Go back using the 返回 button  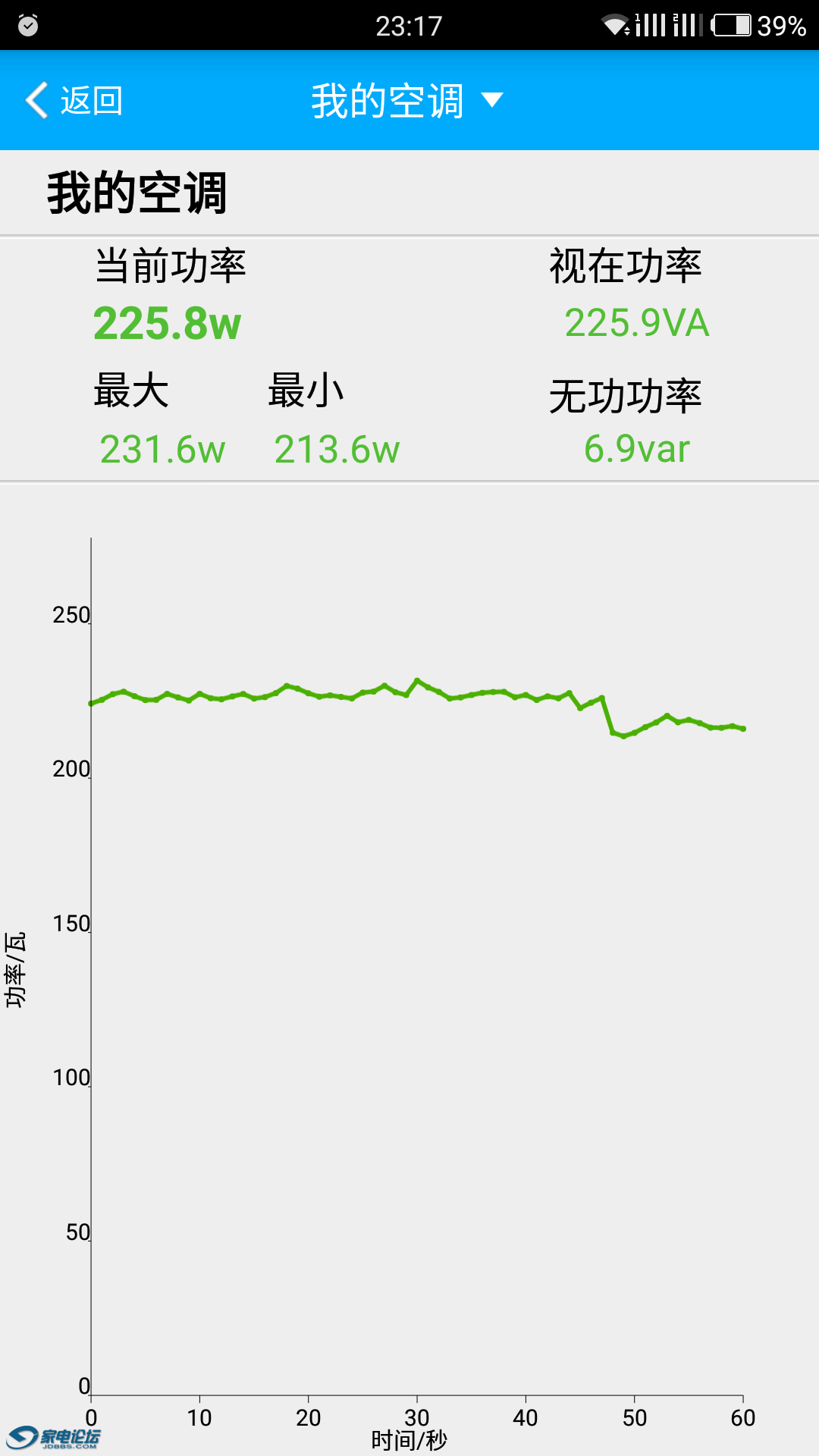(x=74, y=100)
